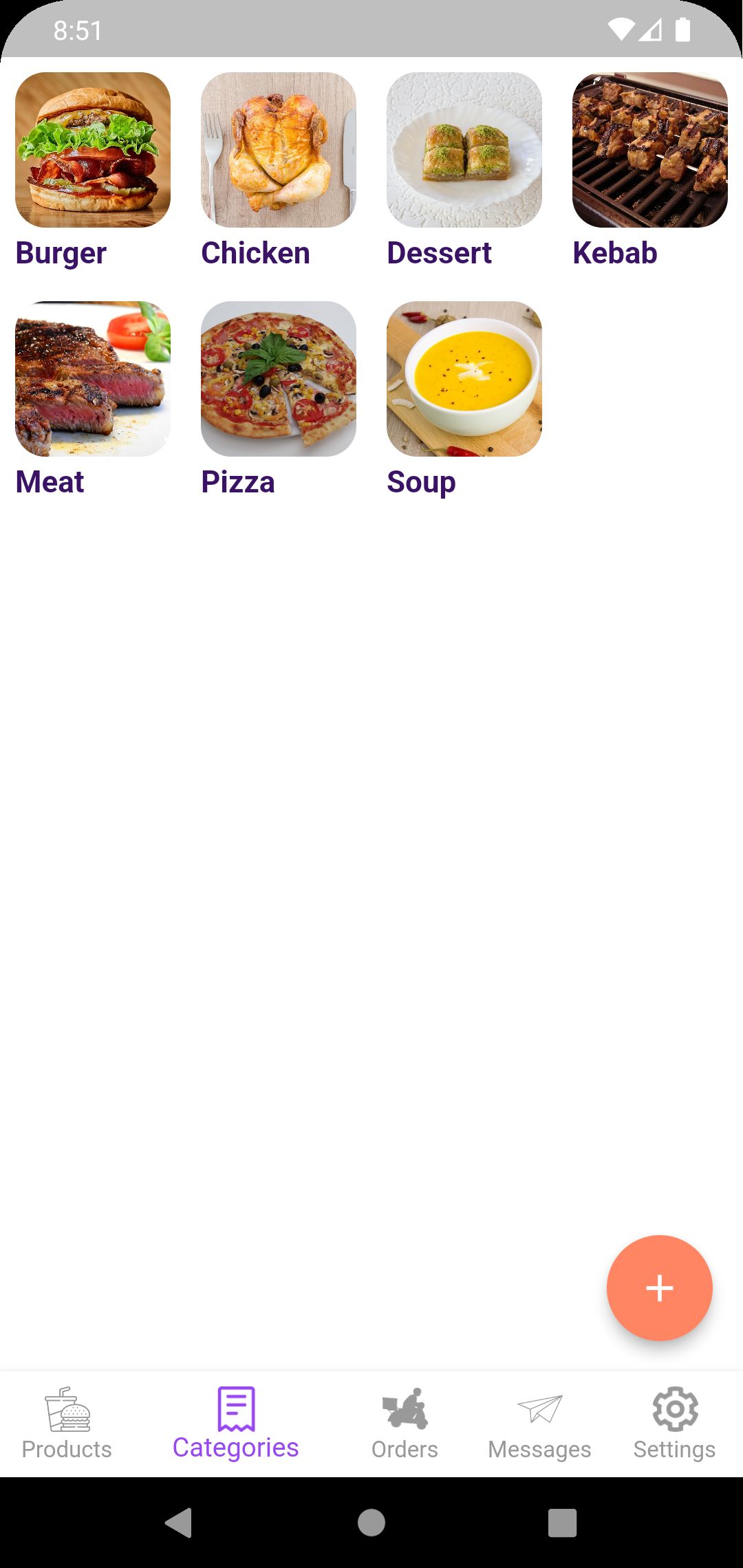The width and height of the screenshot is (743, 1568).
Task: Go to the system home screen
Action: (x=371, y=1523)
